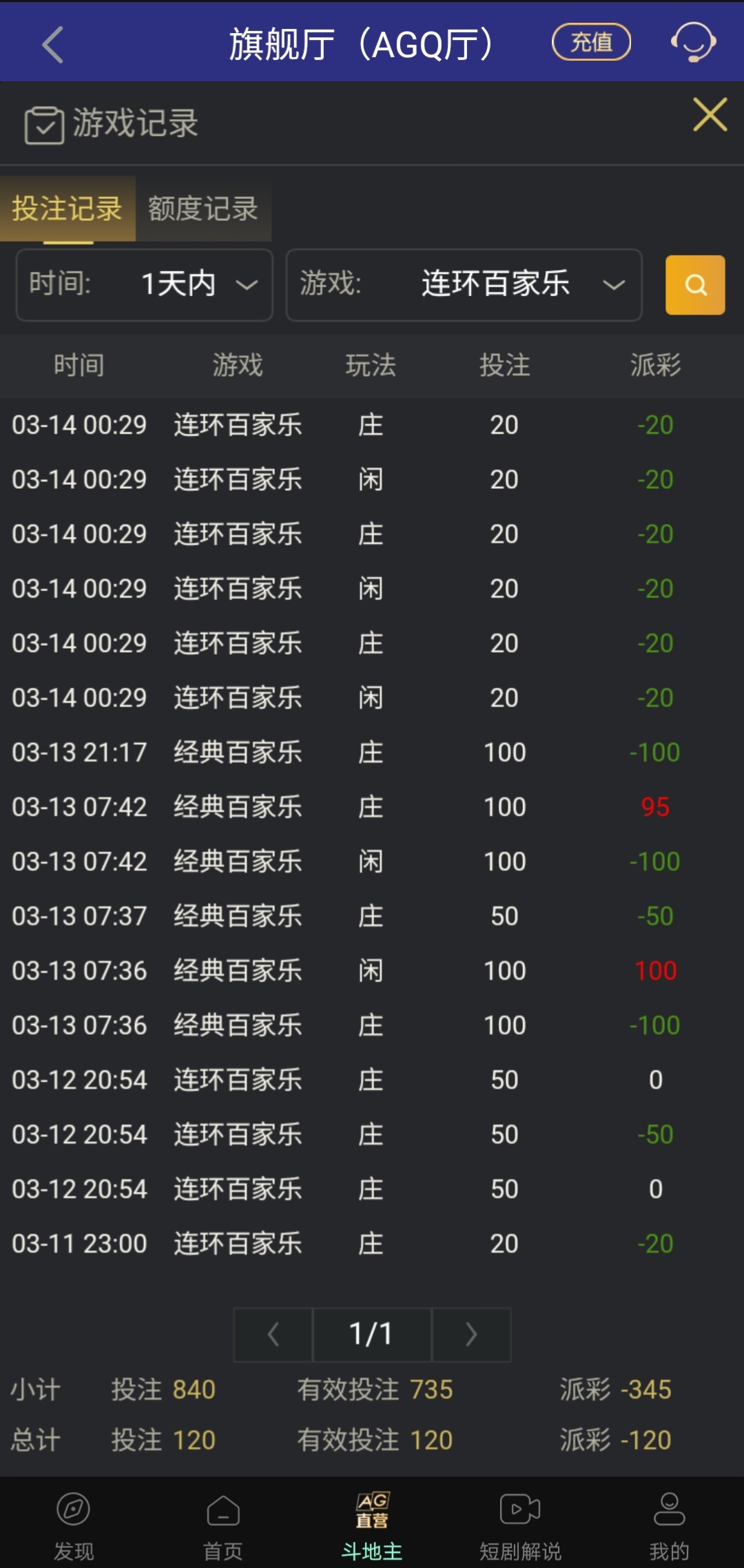Screen dimensions: 744x1568
Task: Open customer service headset icon
Action: [x=693, y=43]
